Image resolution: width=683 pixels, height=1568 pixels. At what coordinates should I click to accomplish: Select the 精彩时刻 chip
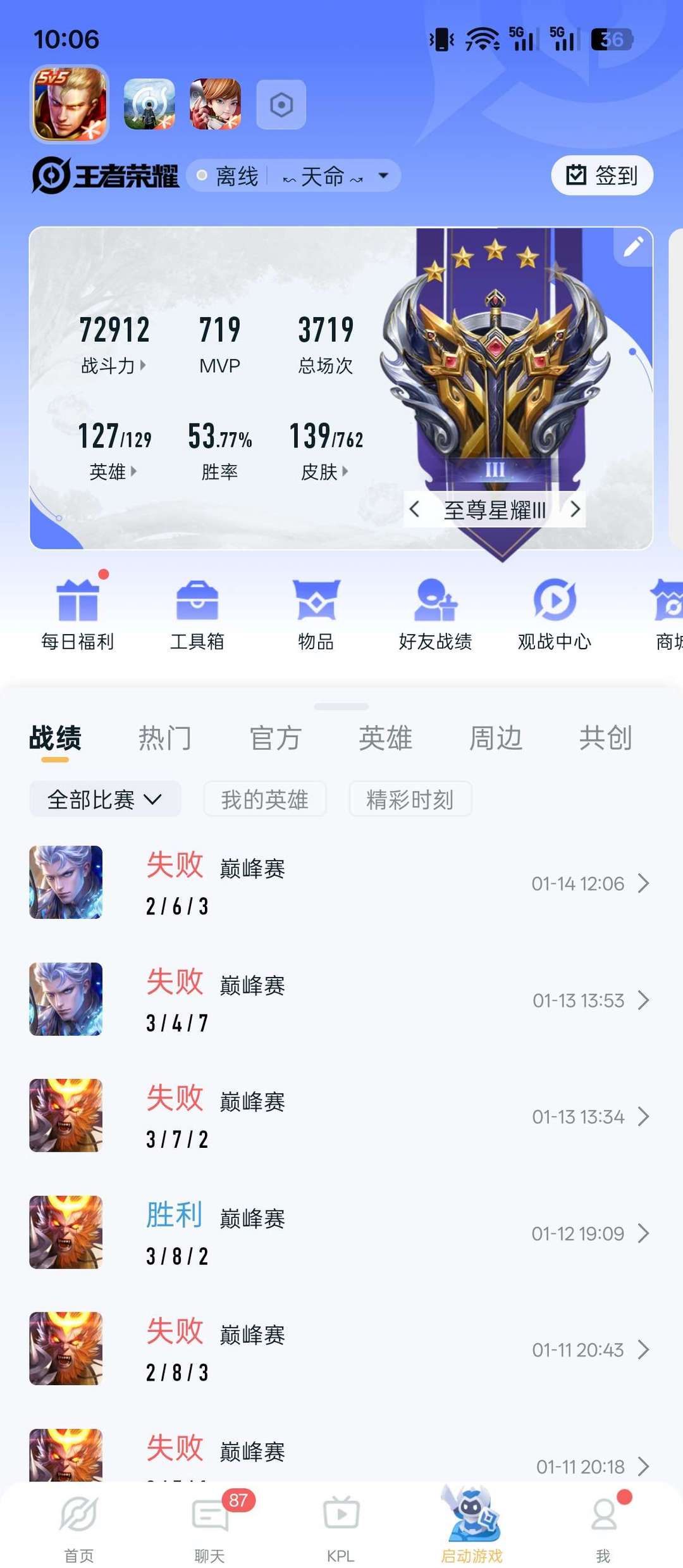410,799
